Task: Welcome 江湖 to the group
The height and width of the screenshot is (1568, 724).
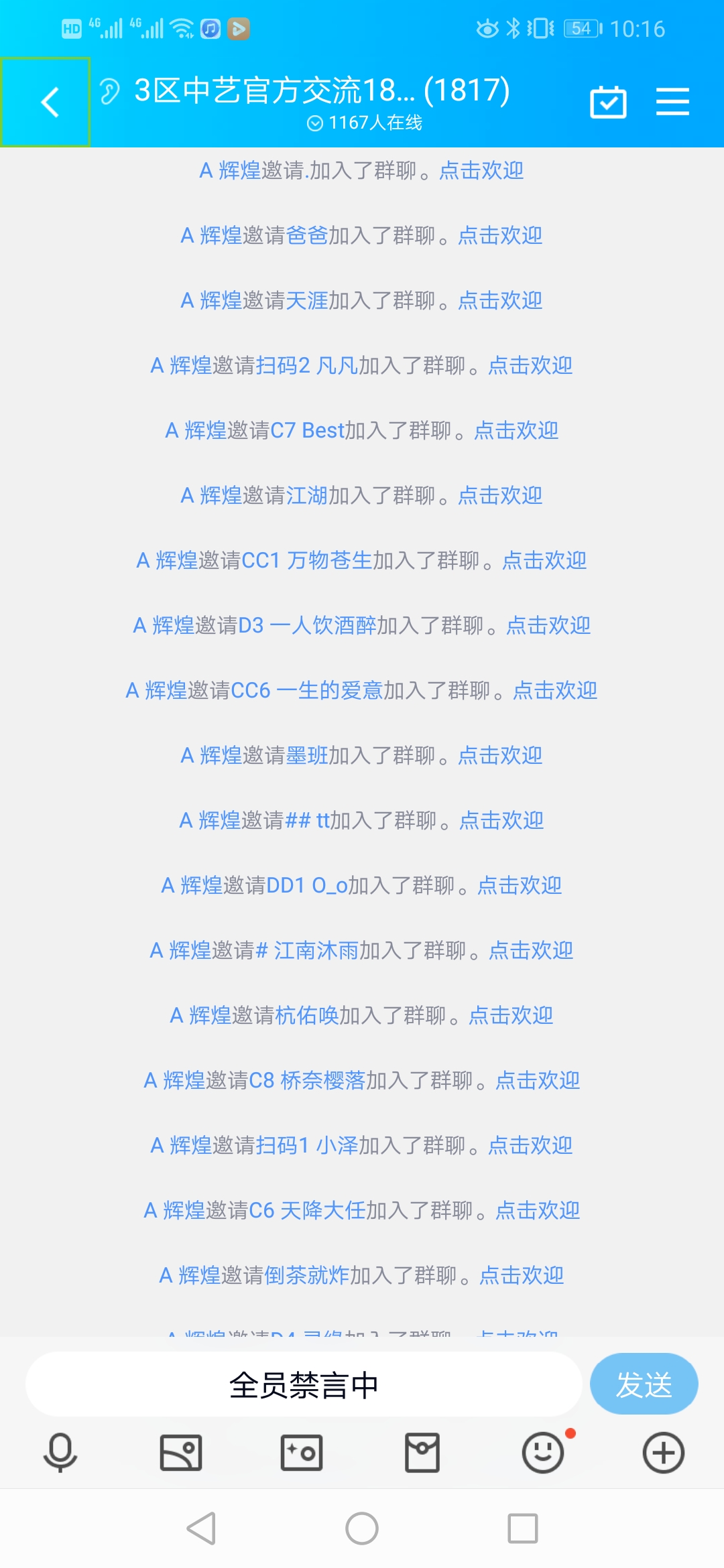Action: point(500,495)
